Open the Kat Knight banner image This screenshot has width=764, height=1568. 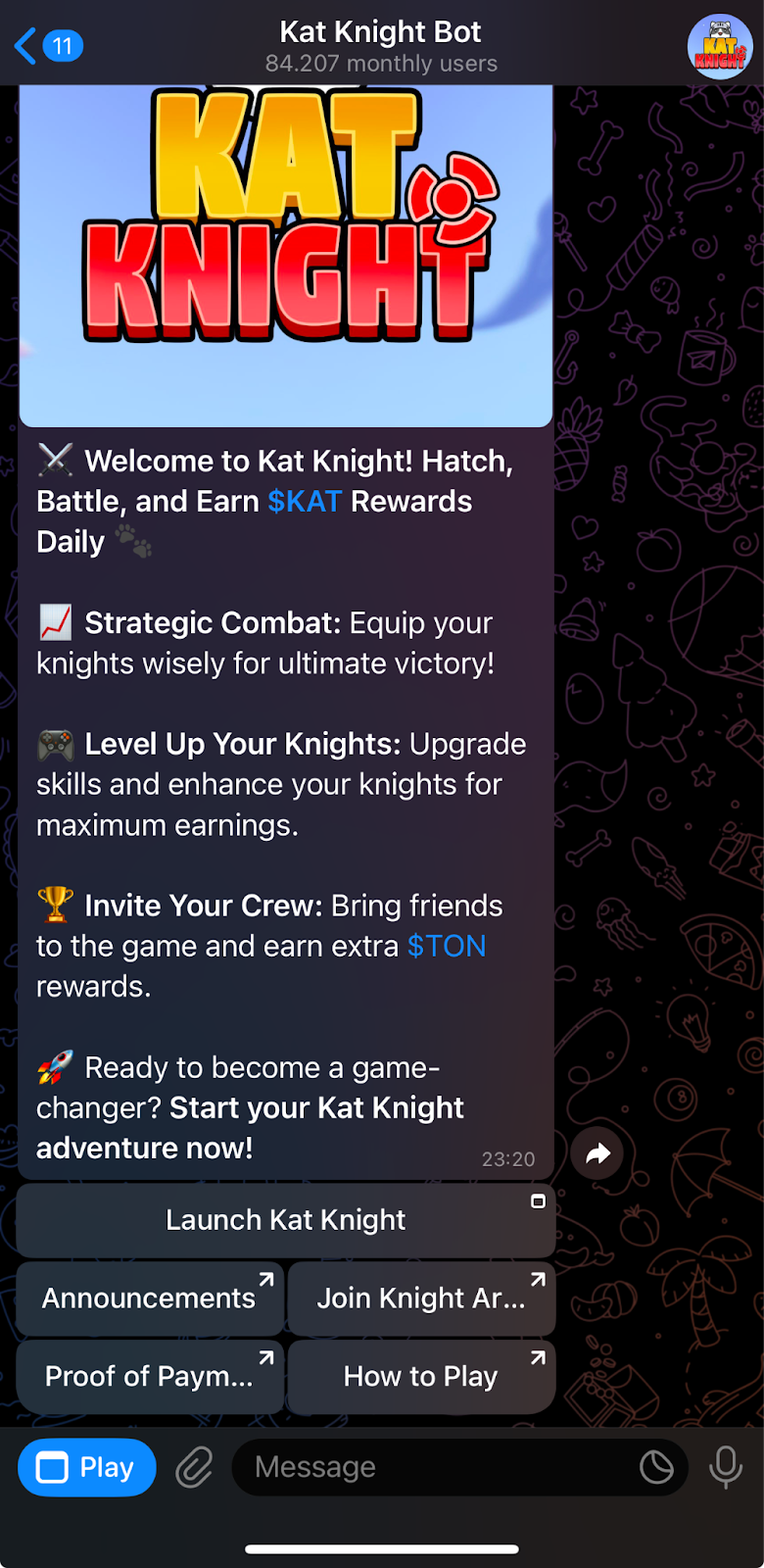tap(285, 255)
